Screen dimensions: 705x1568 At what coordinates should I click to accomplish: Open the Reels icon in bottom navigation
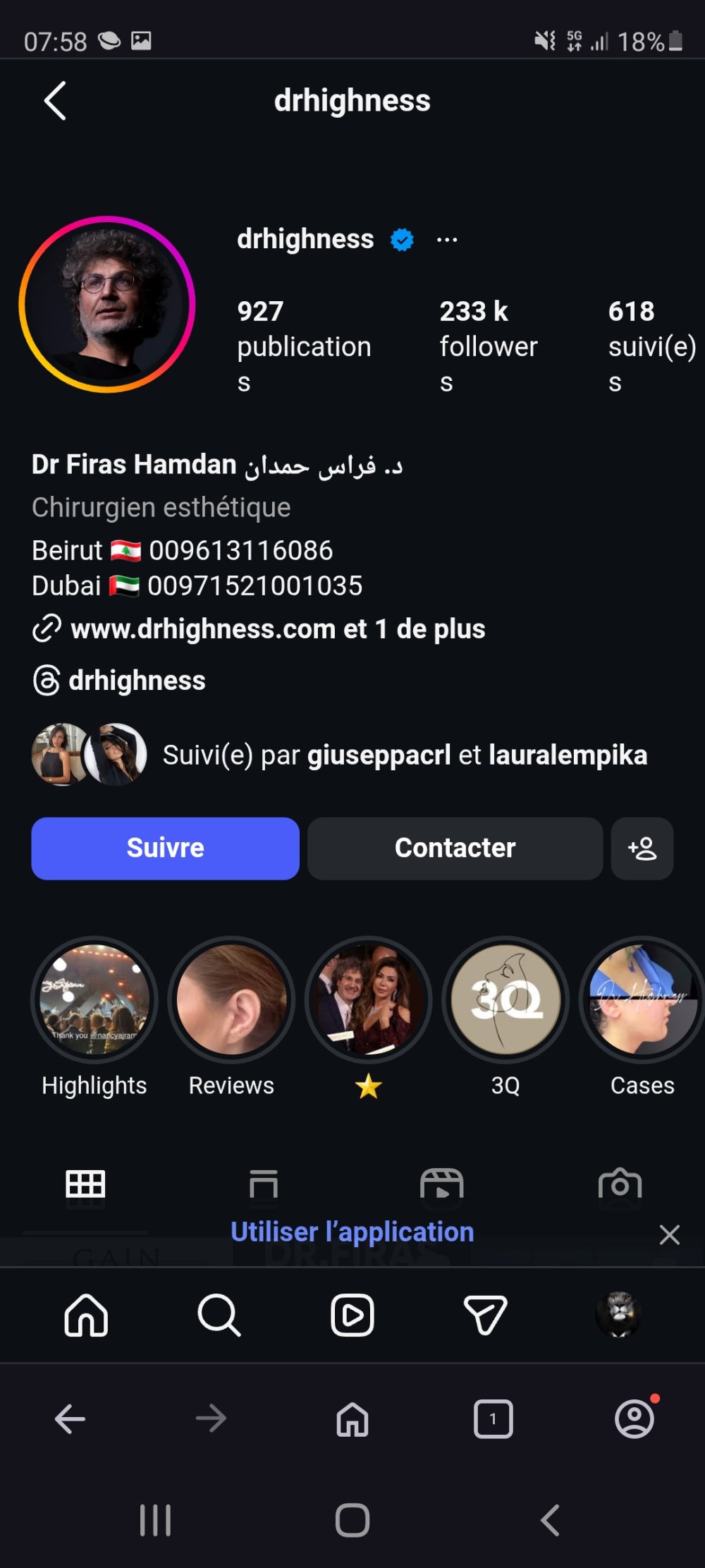[351, 1314]
